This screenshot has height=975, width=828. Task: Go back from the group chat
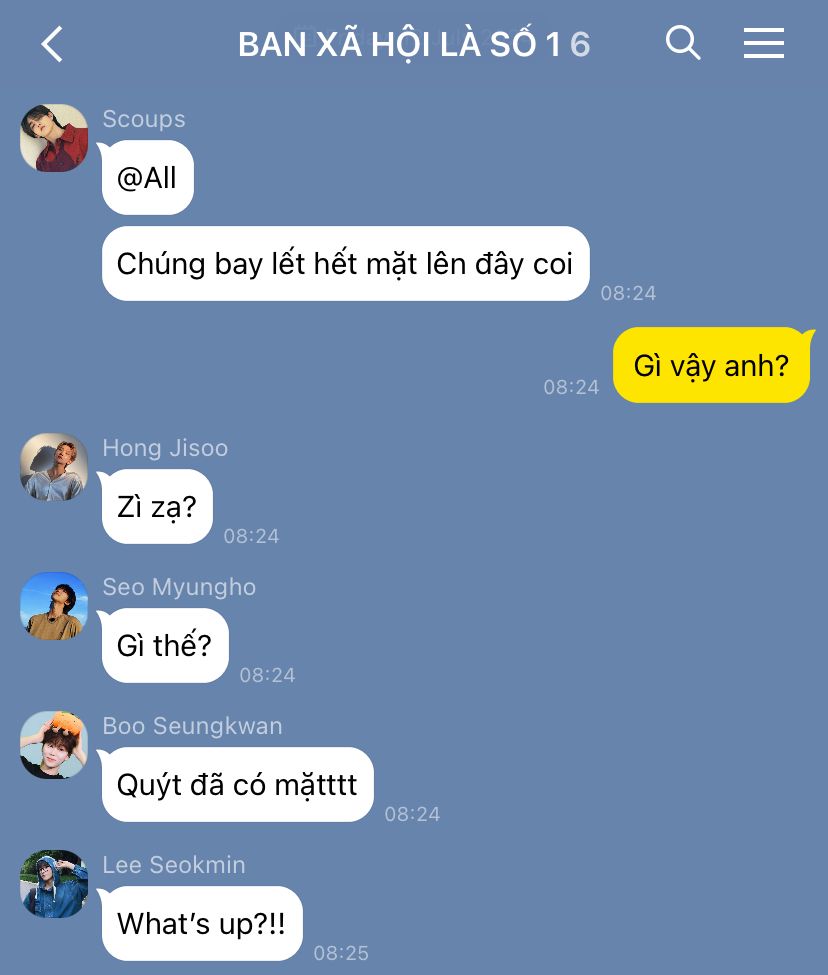pos(52,44)
